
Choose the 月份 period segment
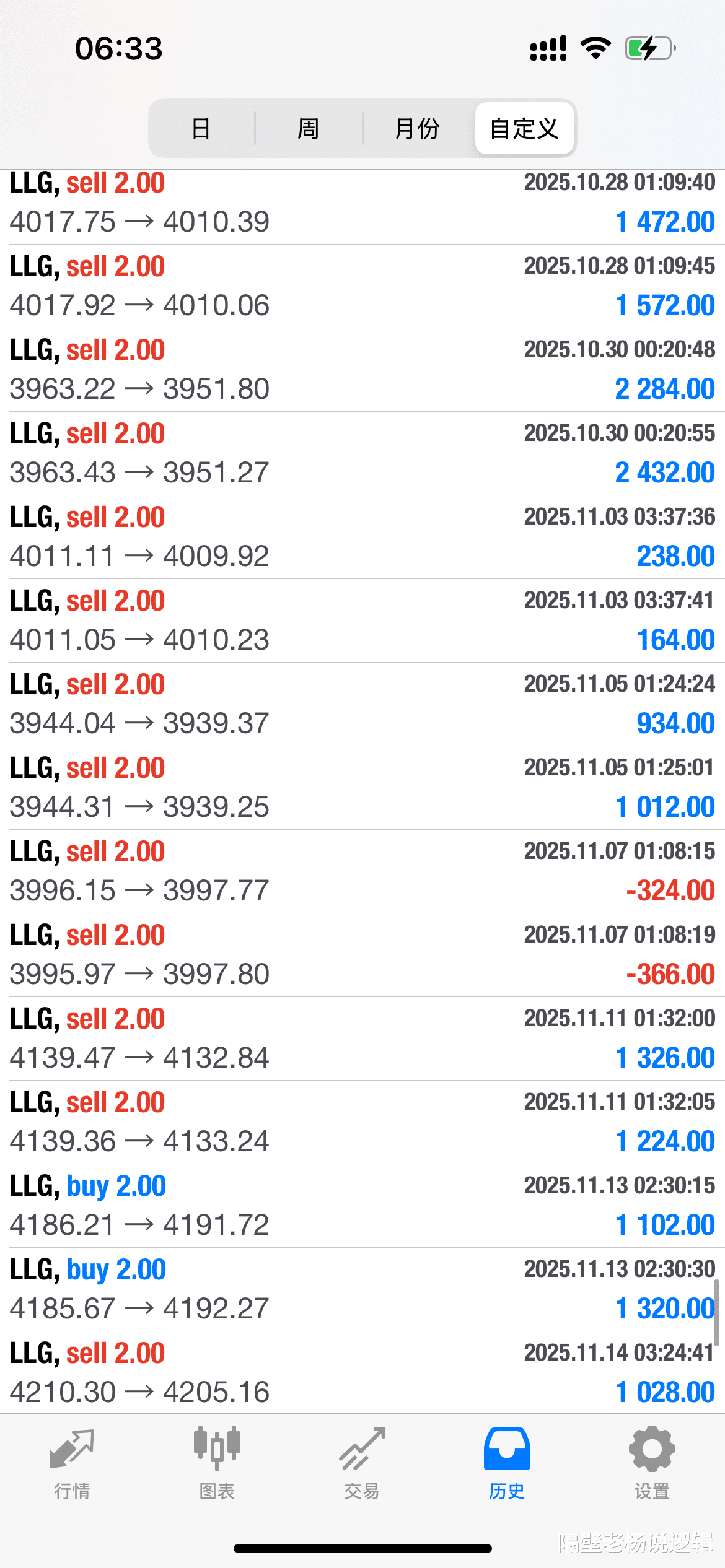(x=417, y=129)
